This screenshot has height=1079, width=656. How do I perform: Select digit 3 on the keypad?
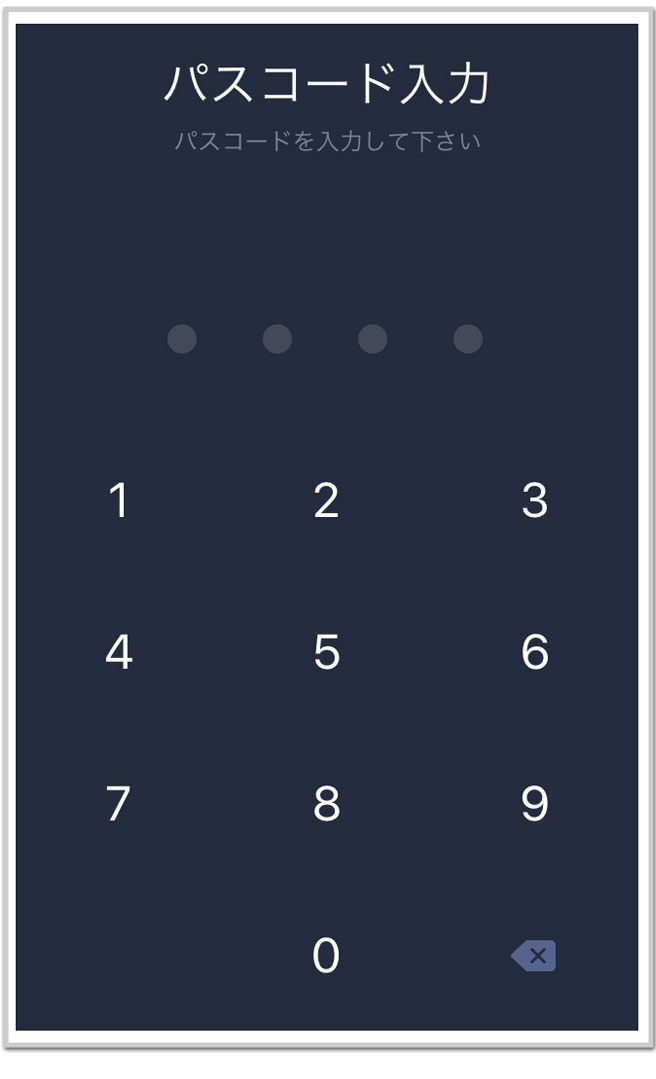click(535, 500)
